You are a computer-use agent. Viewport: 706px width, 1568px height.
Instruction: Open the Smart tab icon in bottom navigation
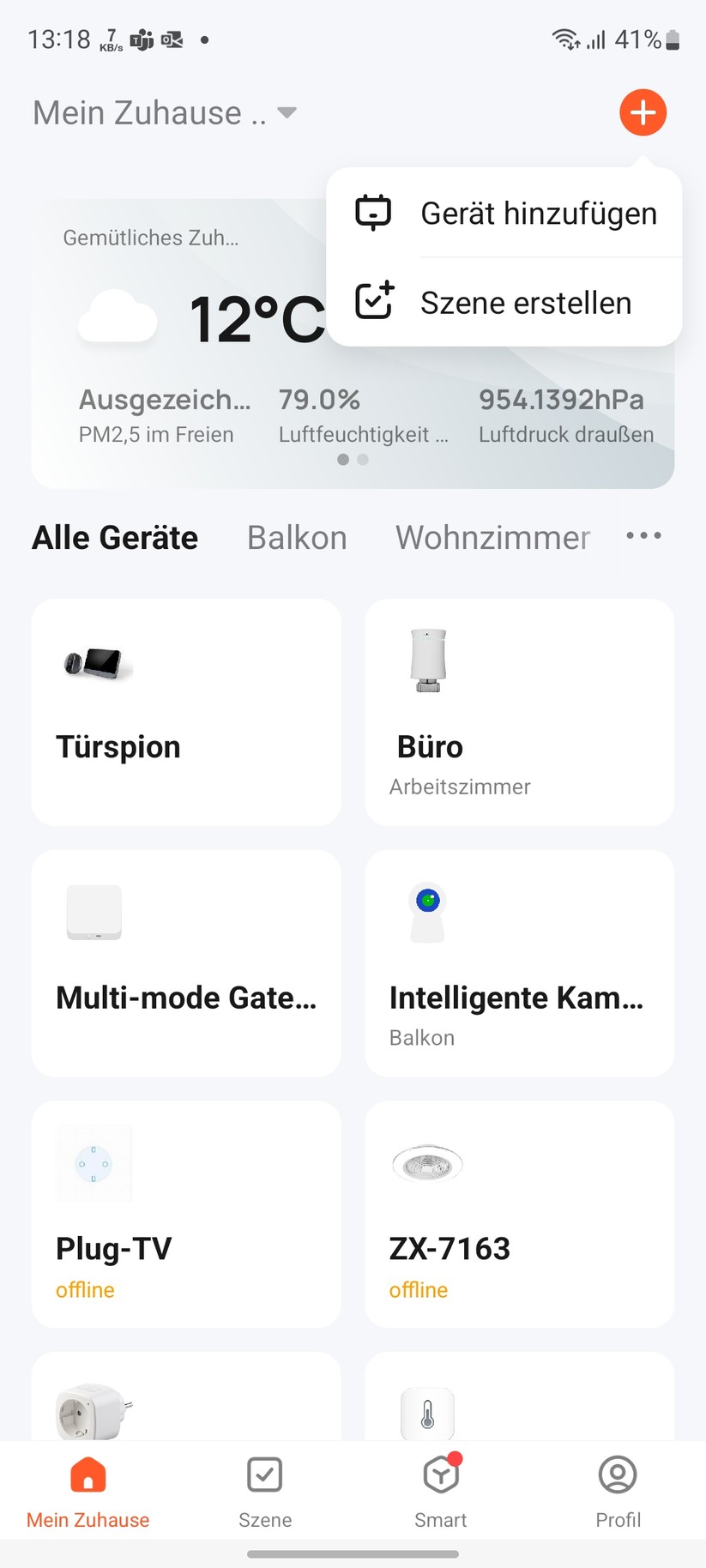pyautogui.click(x=440, y=1474)
